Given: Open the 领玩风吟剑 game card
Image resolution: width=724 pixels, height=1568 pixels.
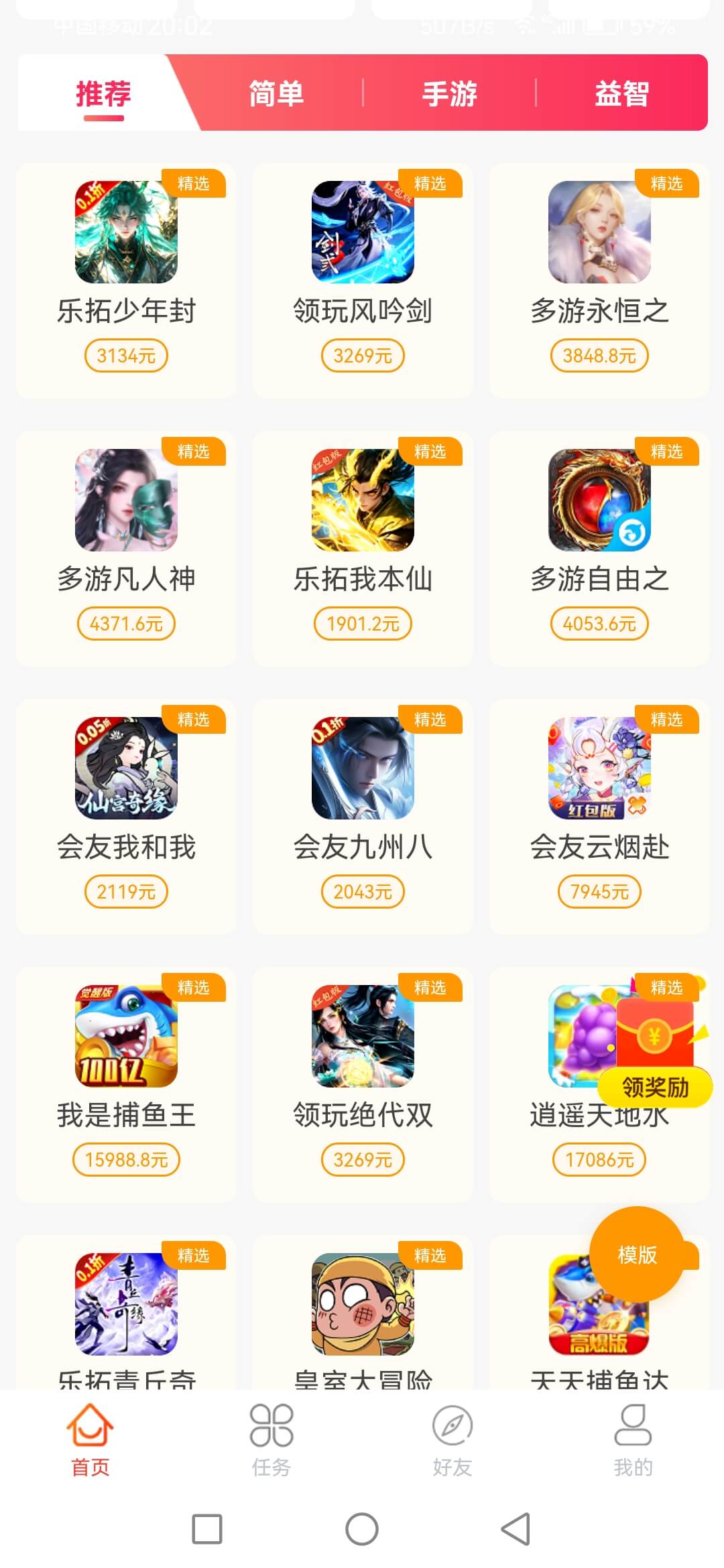Looking at the screenshot, I should (x=363, y=280).
